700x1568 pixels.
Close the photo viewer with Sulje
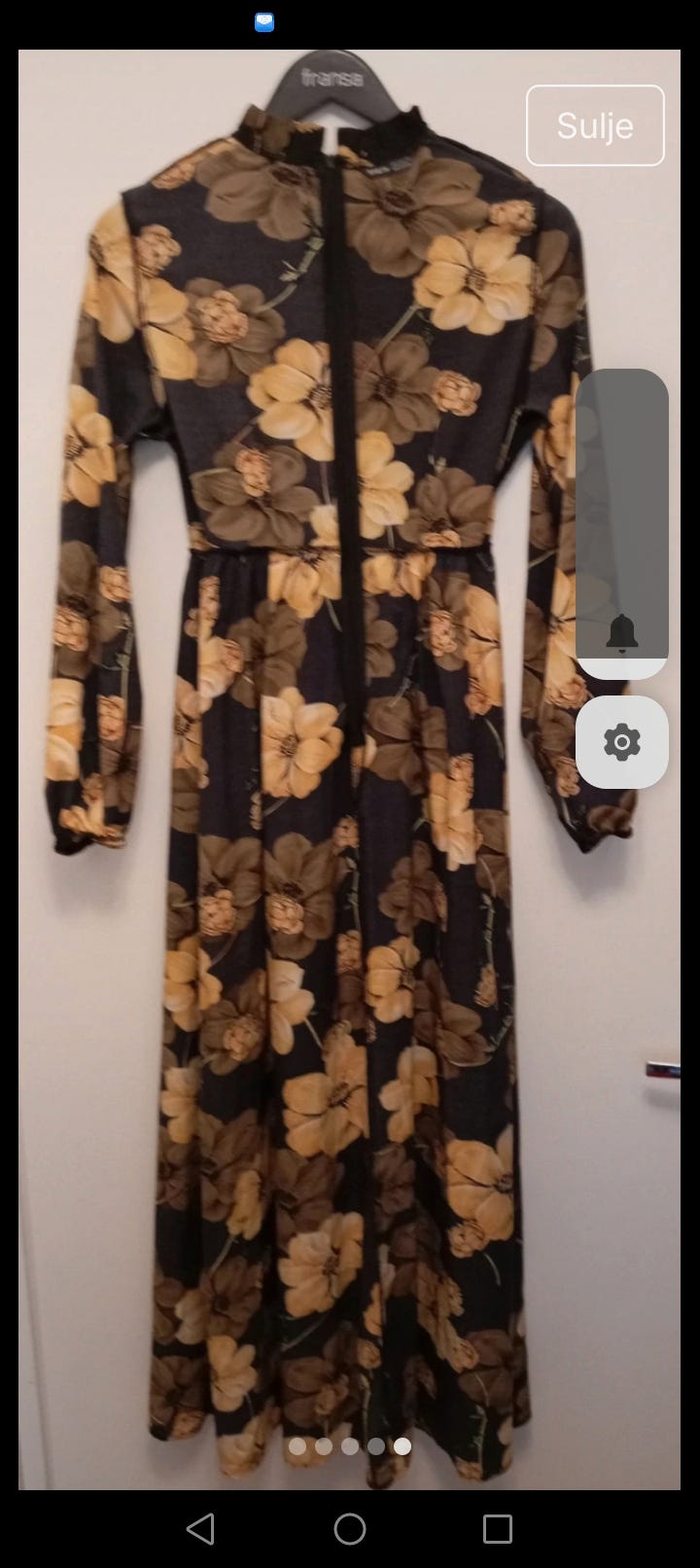[x=595, y=125]
